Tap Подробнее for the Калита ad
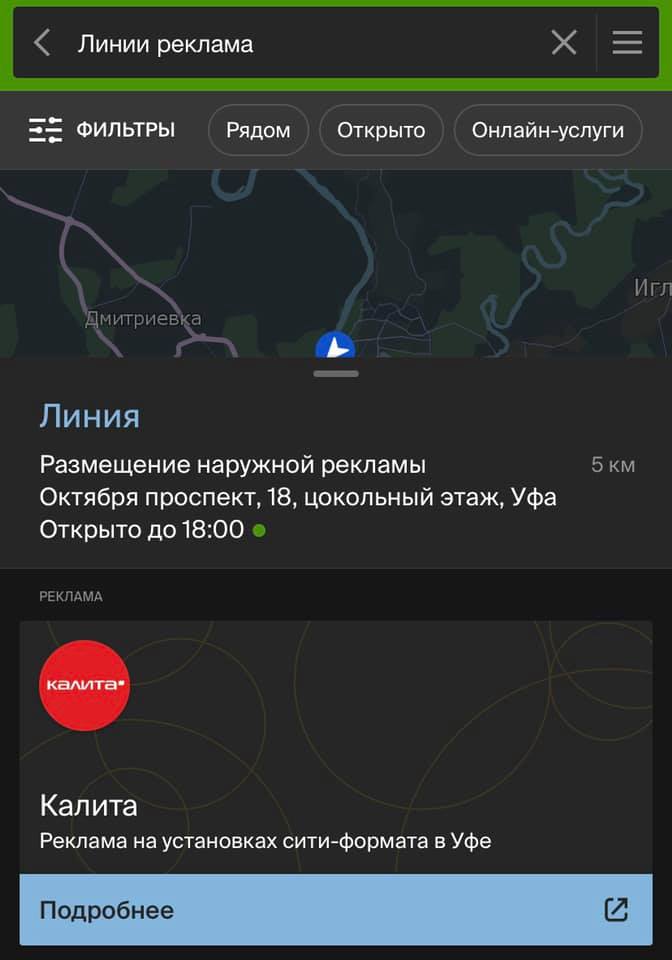The height and width of the screenshot is (960, 672). click(x=336, y=910)
